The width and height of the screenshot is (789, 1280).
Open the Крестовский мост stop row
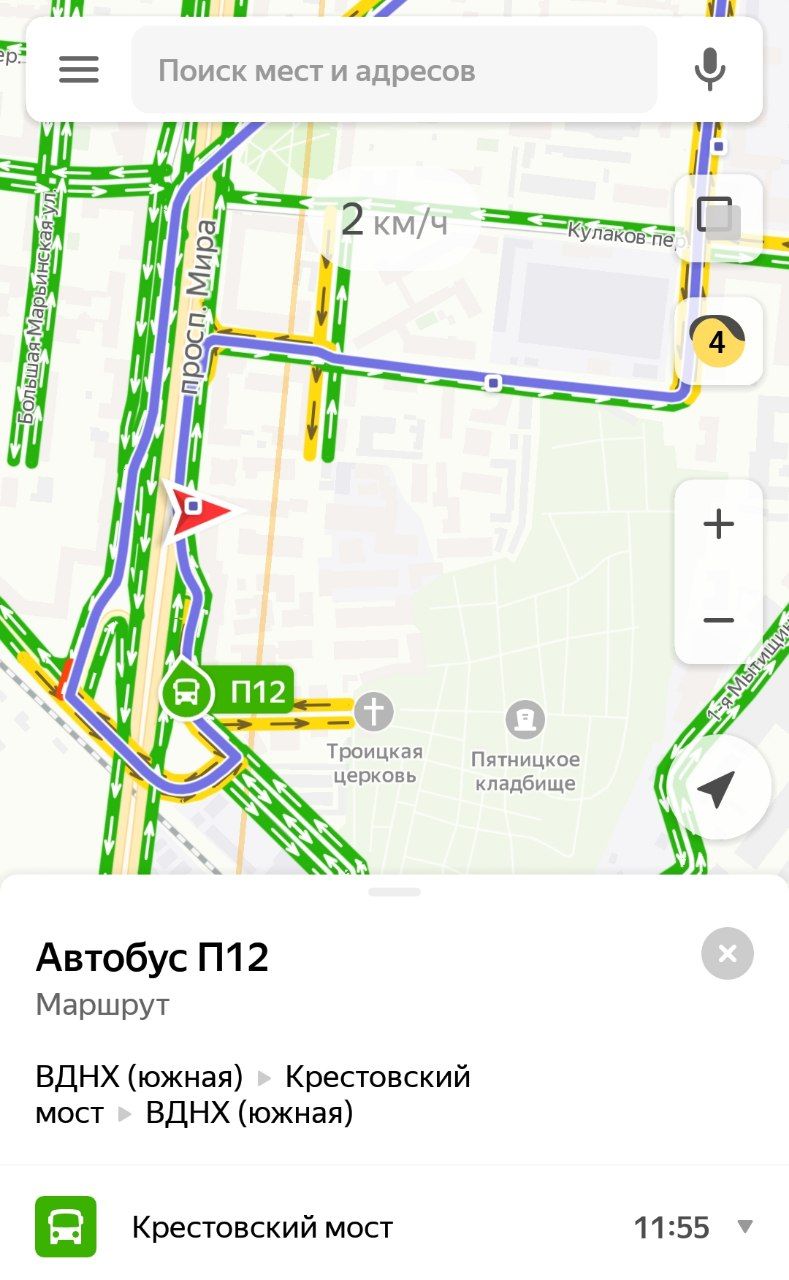[x=394, y=1227]
